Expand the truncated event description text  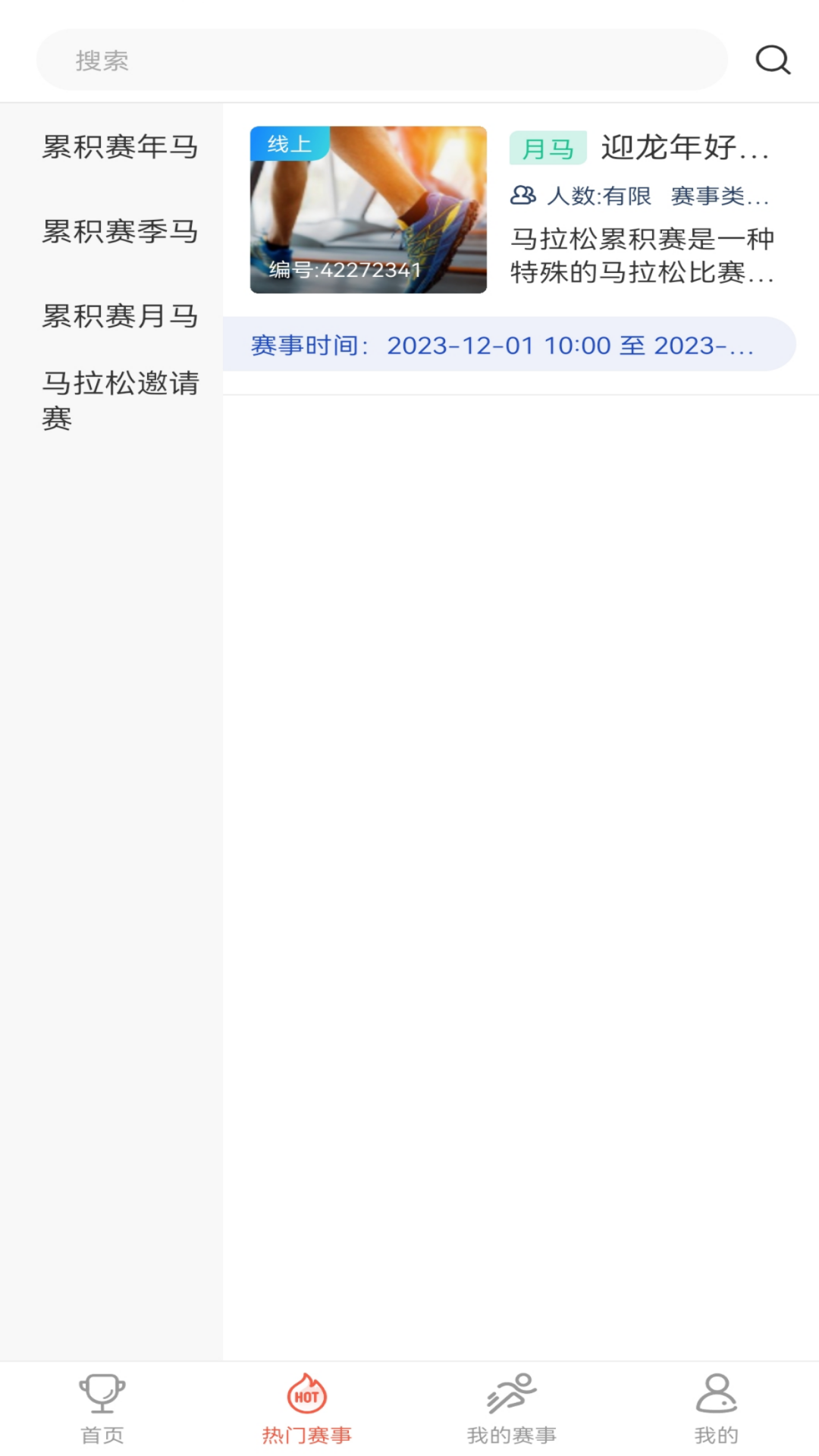(642, 258)
